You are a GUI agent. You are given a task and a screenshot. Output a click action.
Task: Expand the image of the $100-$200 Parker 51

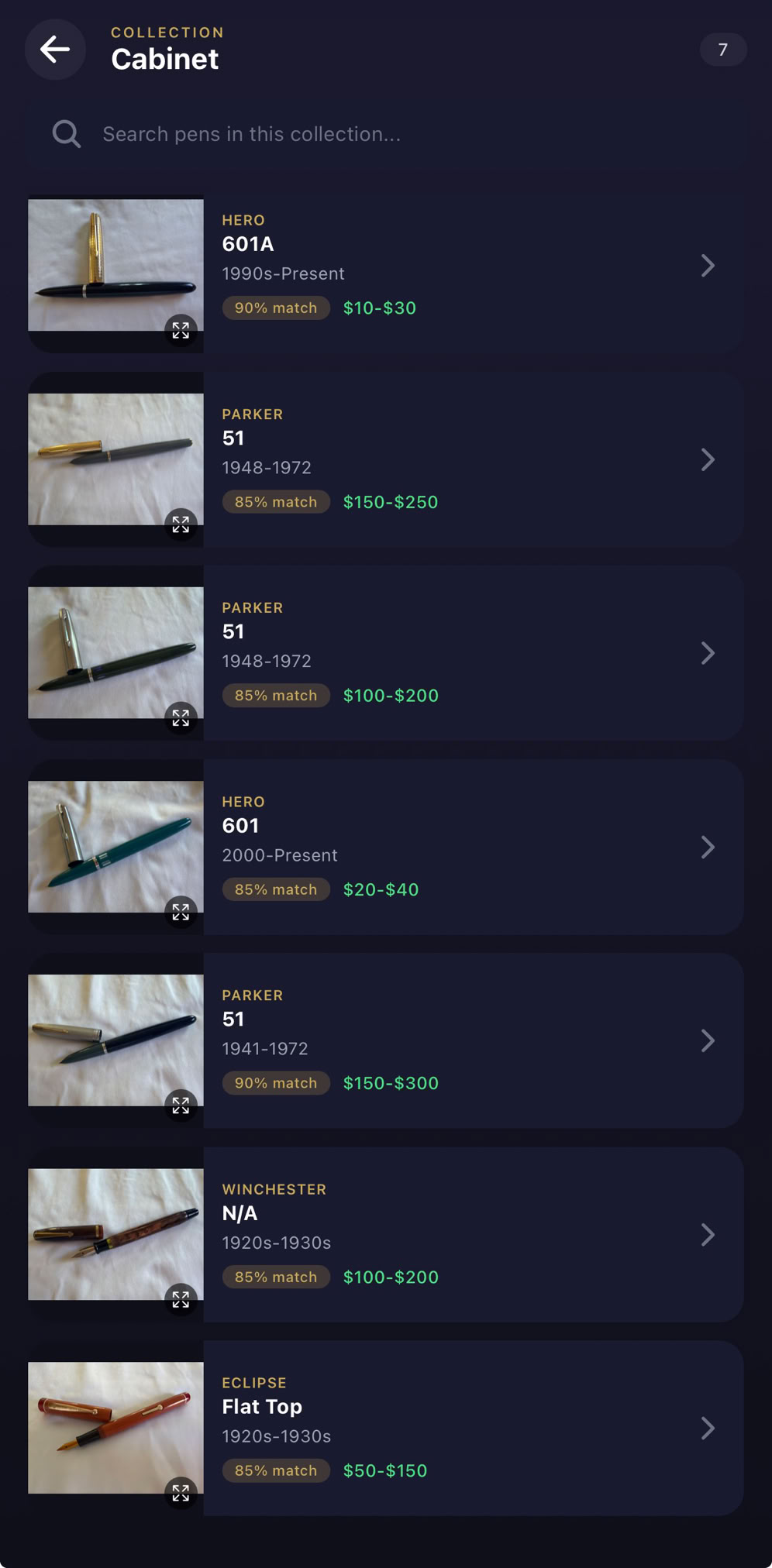coord(181,718)
